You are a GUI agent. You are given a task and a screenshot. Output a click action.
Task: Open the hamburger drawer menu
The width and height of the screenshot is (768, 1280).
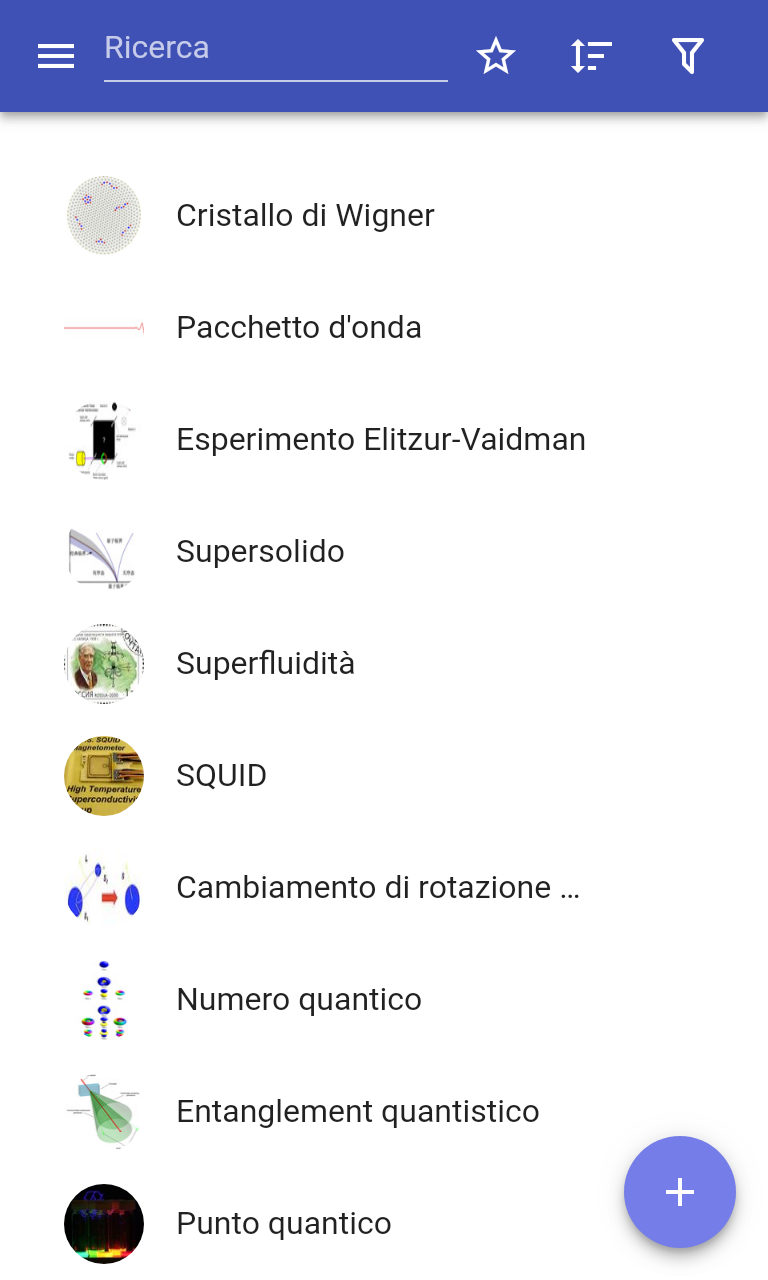click(x=56, y=57)
